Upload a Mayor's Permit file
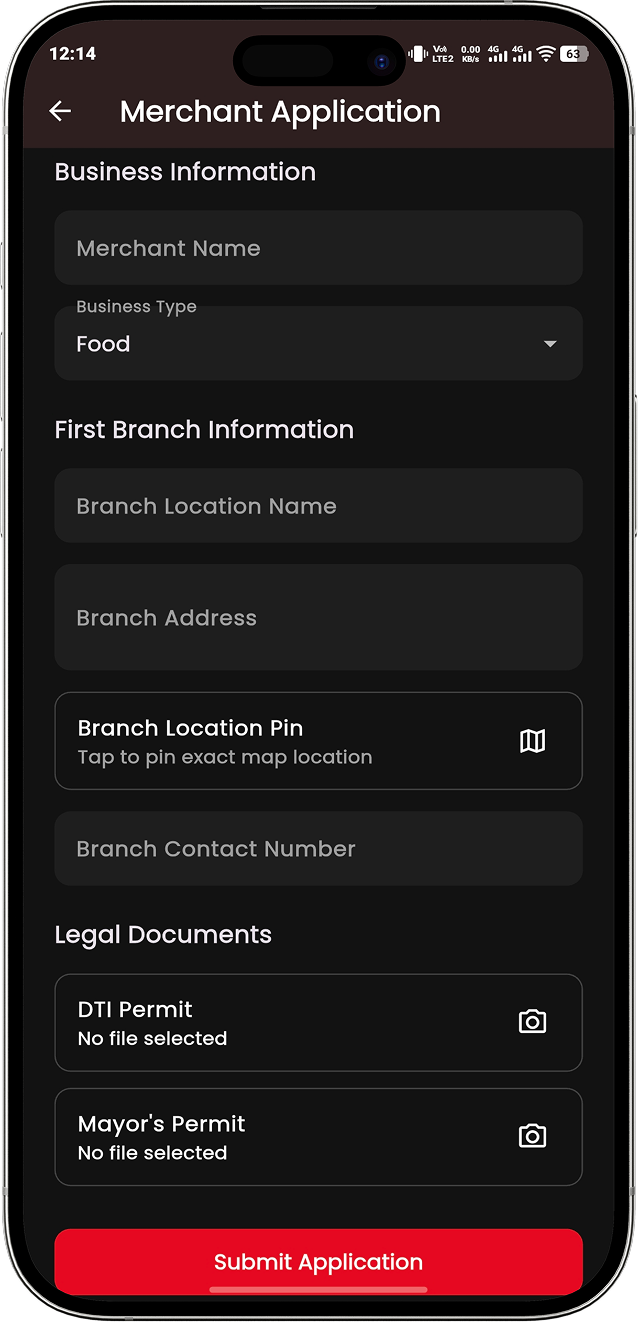This screenshot has width=638, height=1322. (x=318, y=1136)
